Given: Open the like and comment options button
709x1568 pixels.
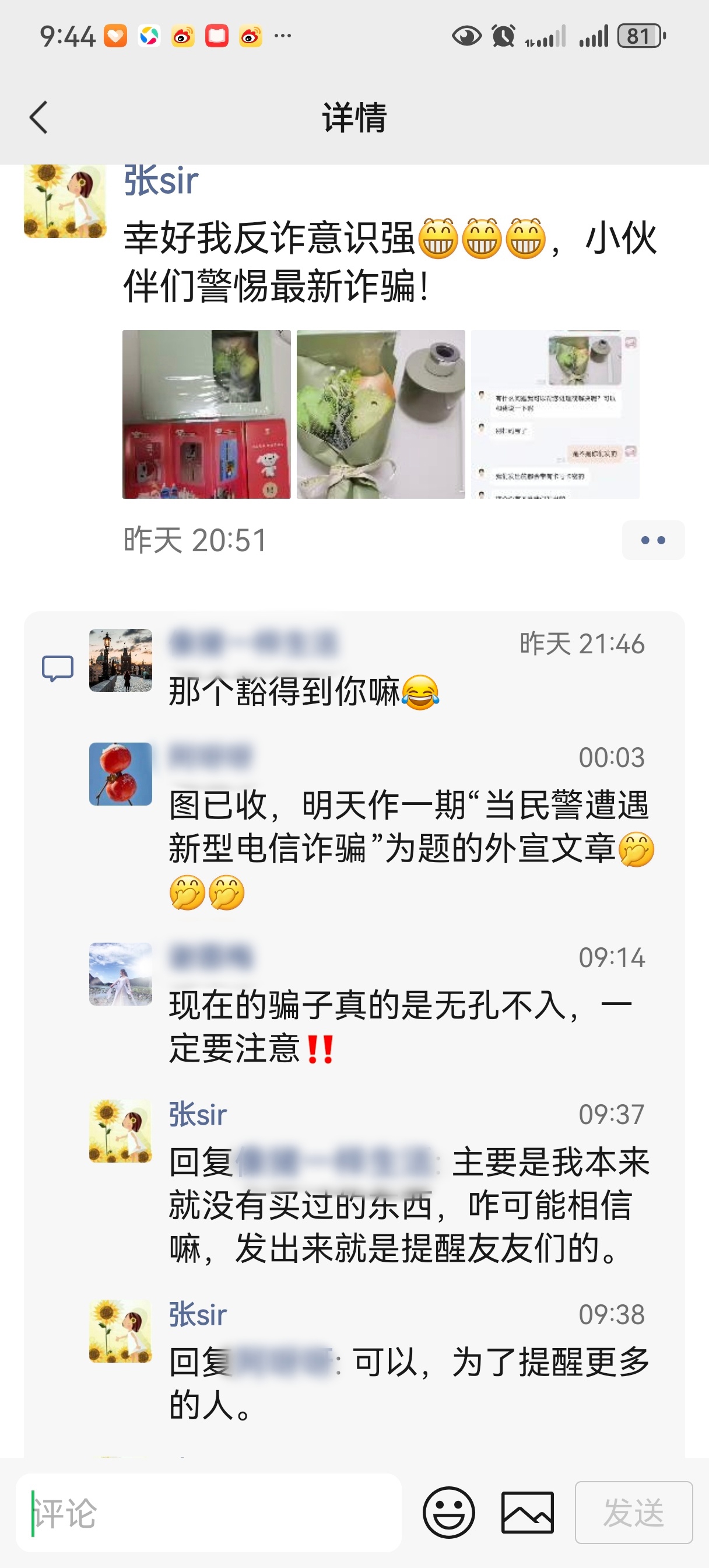Looking at the screenshot, I should (653, 540).
